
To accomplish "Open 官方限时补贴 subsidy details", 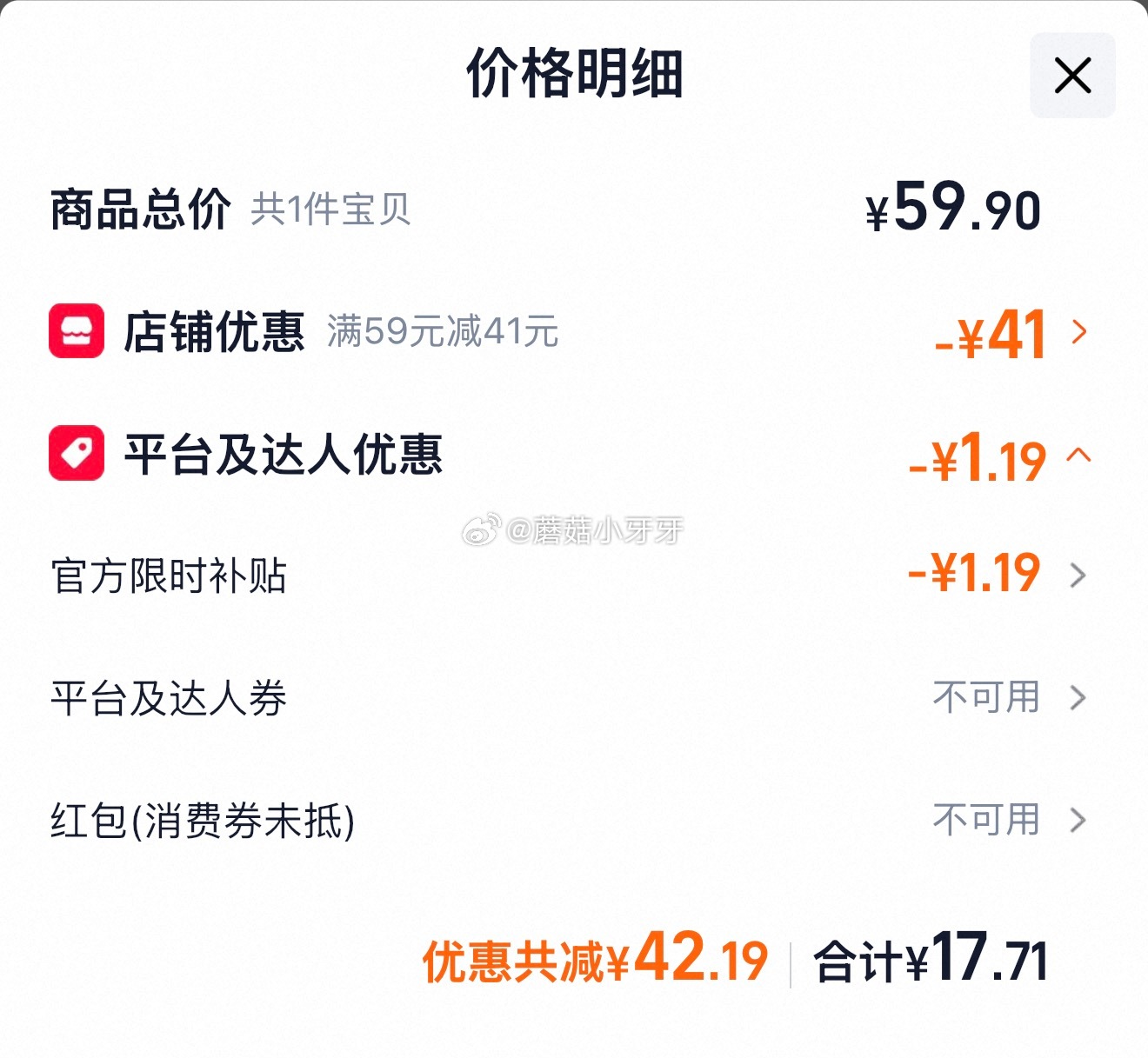I will pyautogui.click(x=1078, y=575).
